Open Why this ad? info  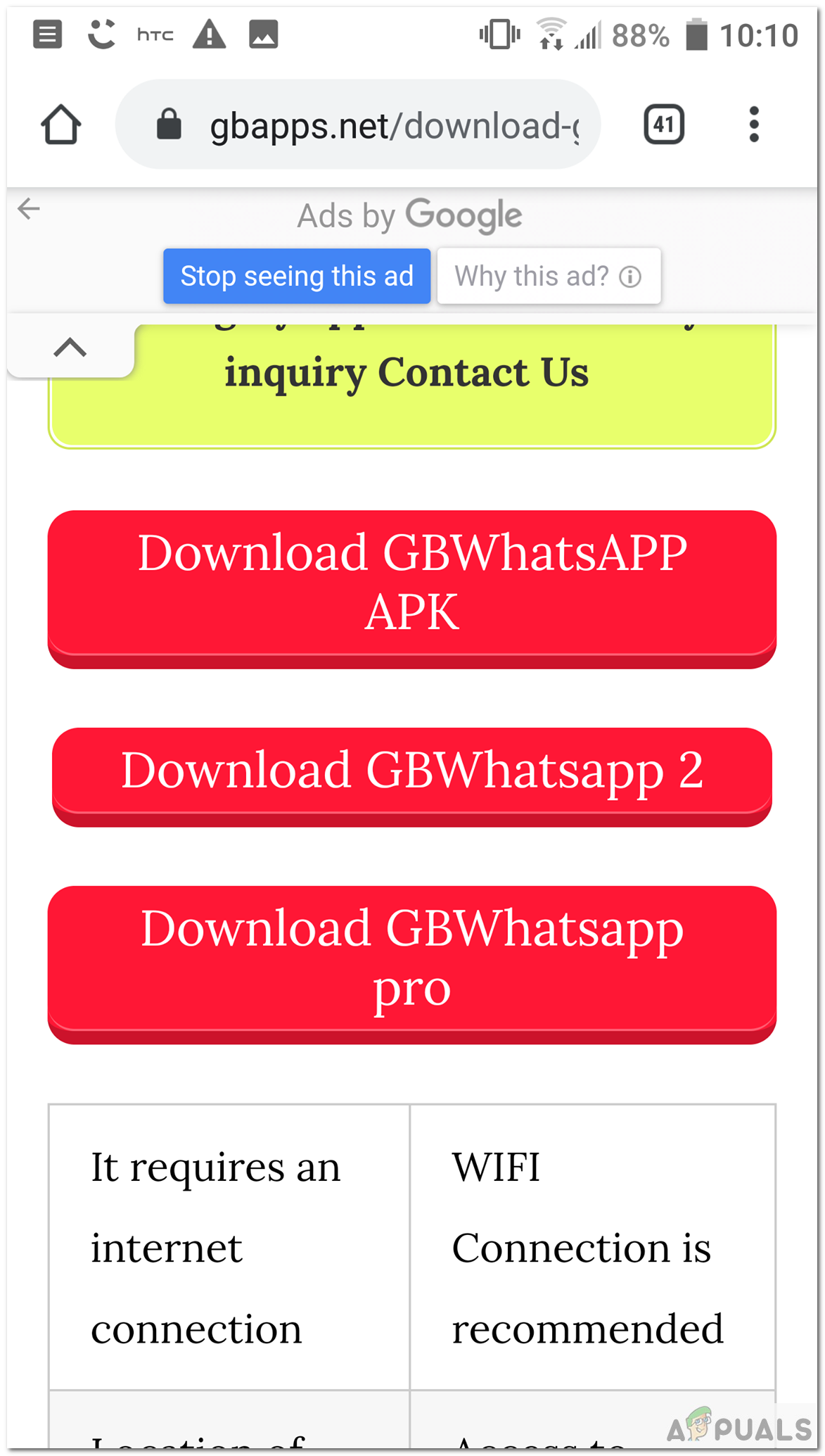548,276
